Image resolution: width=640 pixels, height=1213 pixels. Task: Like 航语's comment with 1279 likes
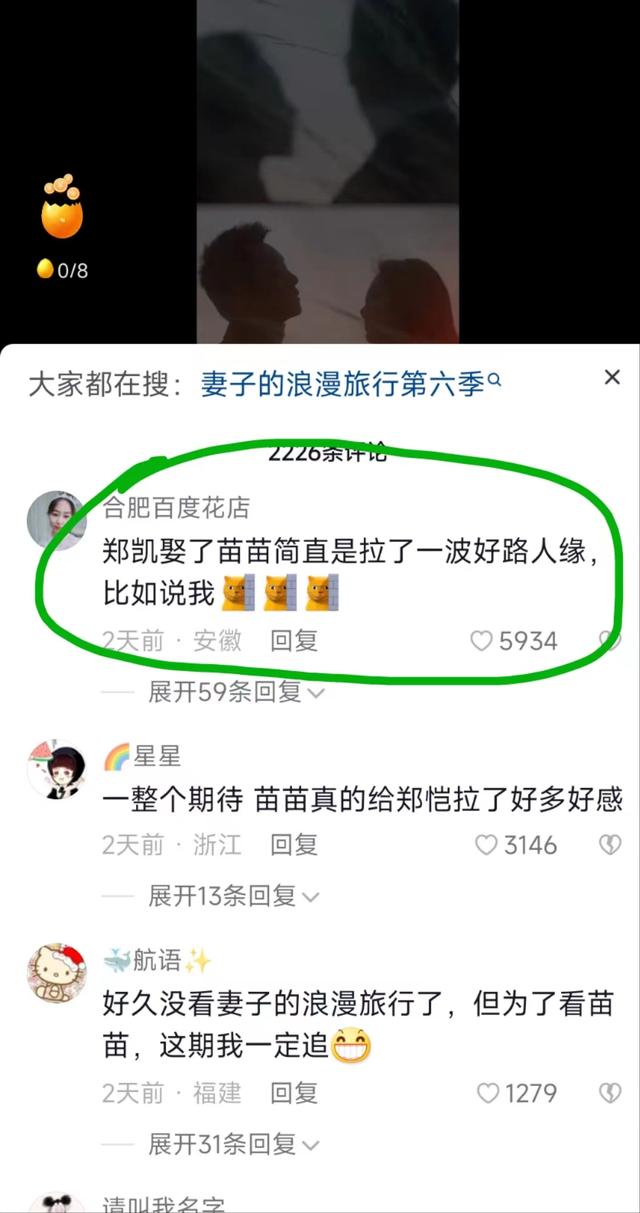tap(516, 1093)
